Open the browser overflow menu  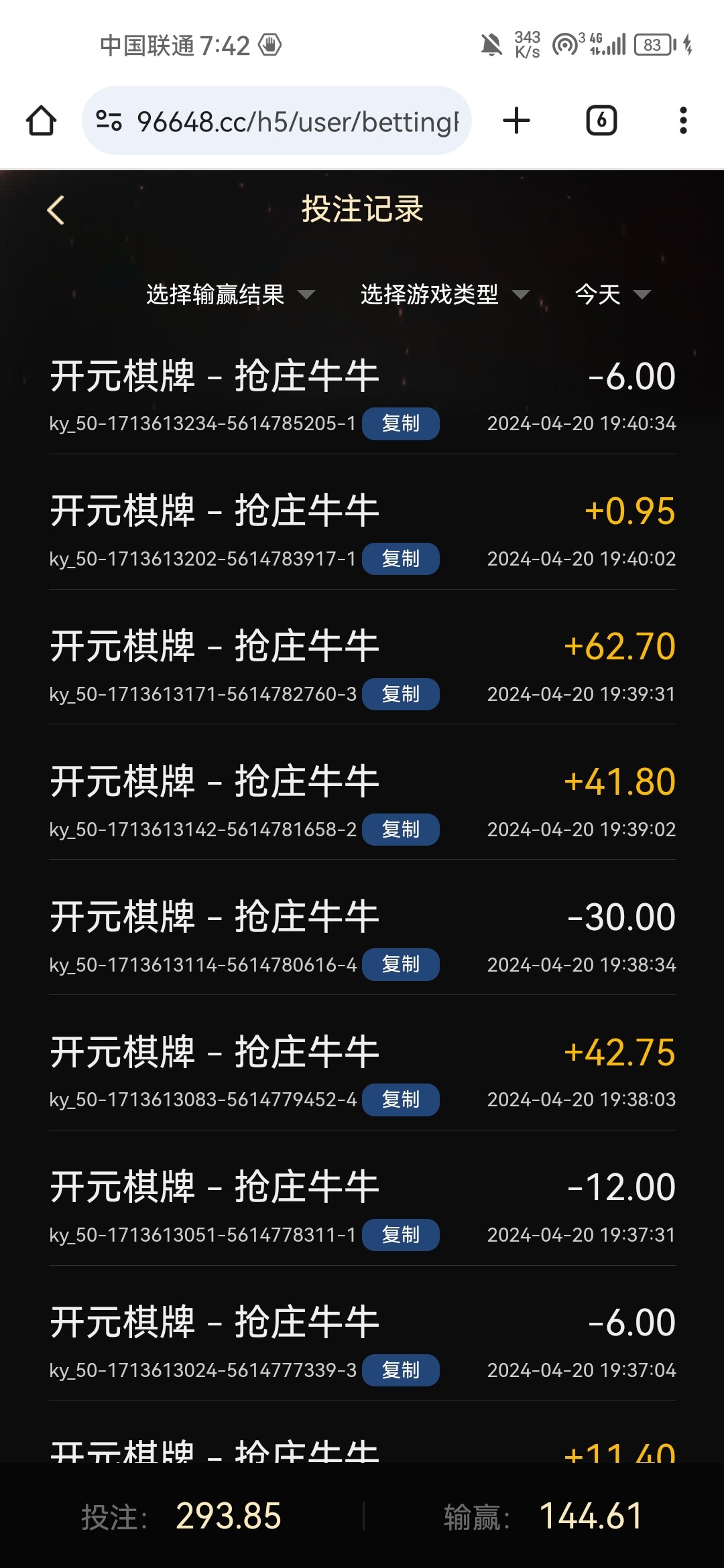(682, 121)
